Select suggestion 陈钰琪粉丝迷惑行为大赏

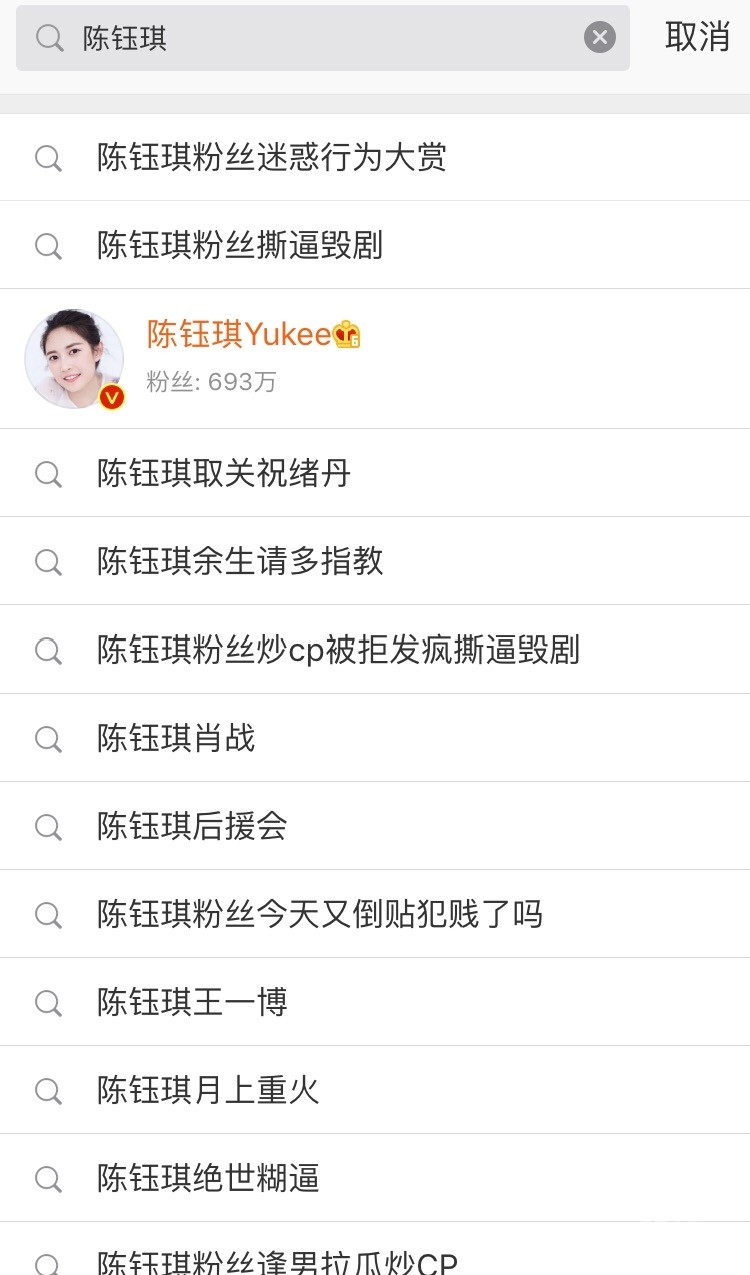(271, 157)
